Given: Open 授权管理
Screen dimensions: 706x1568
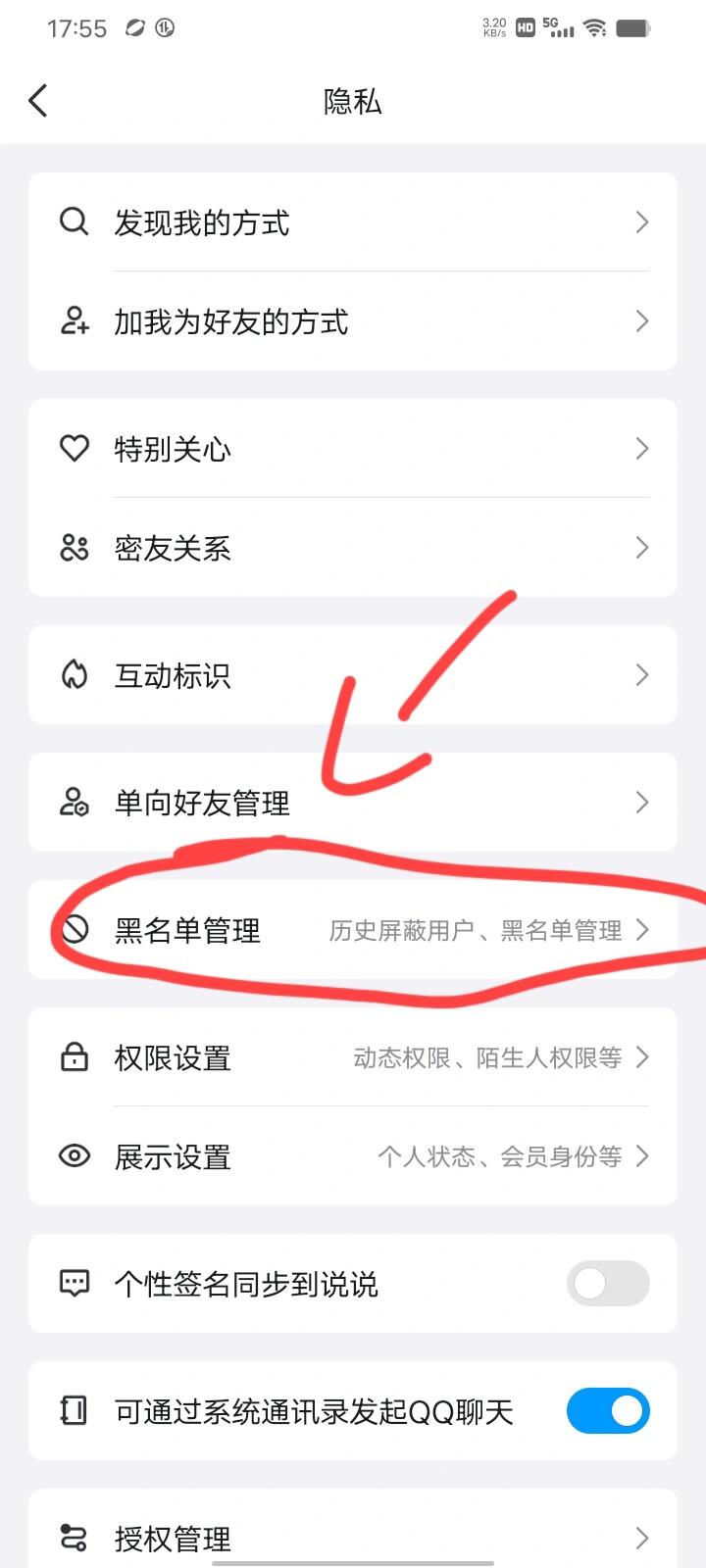Looking at the screenshot, I should 353,1534.
